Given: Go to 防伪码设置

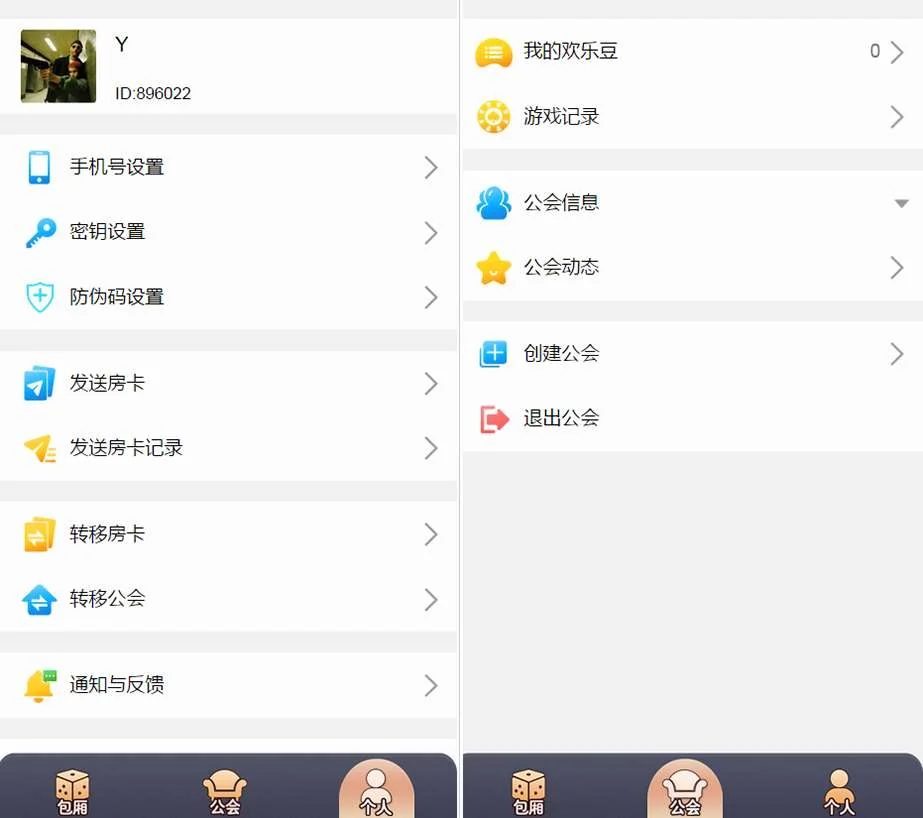Looking at the screenshot, I should pyautogui.click(x=228, y=297).
